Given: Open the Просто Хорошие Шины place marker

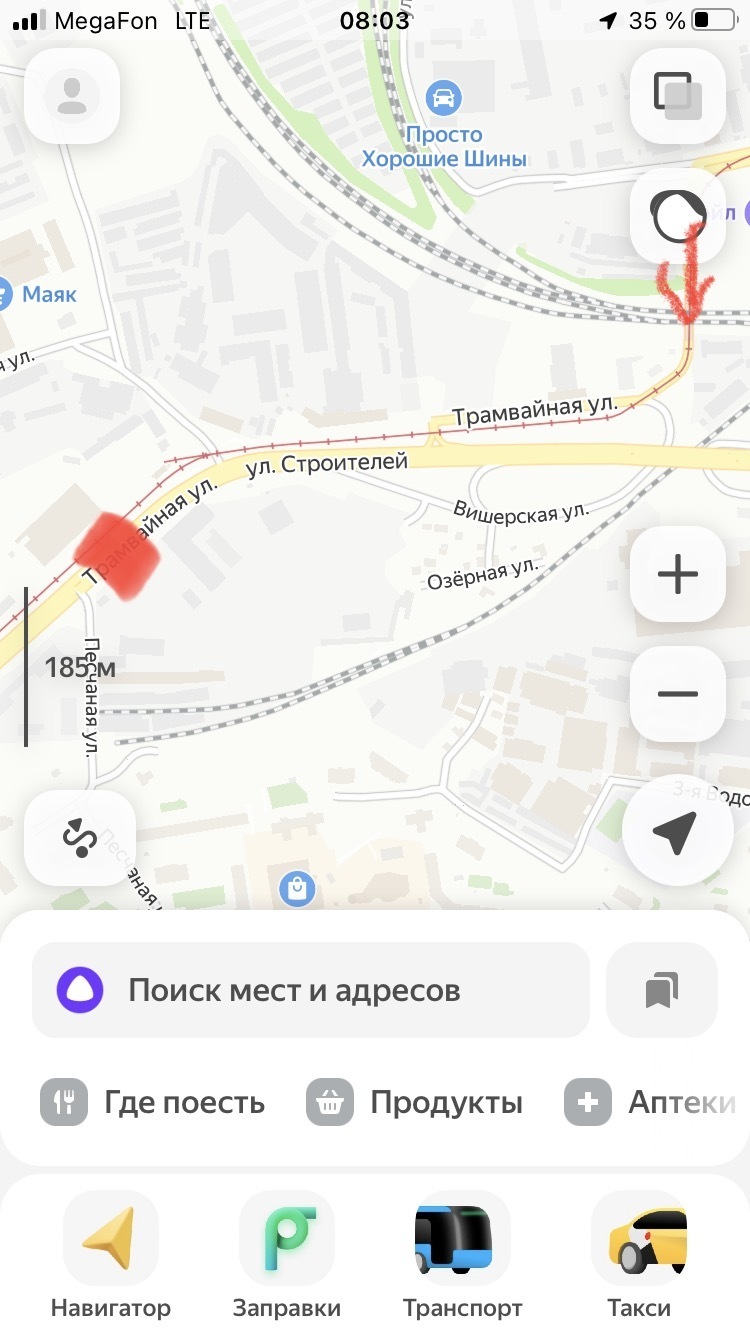Looking at the screenshot, I should pos(443,100).
